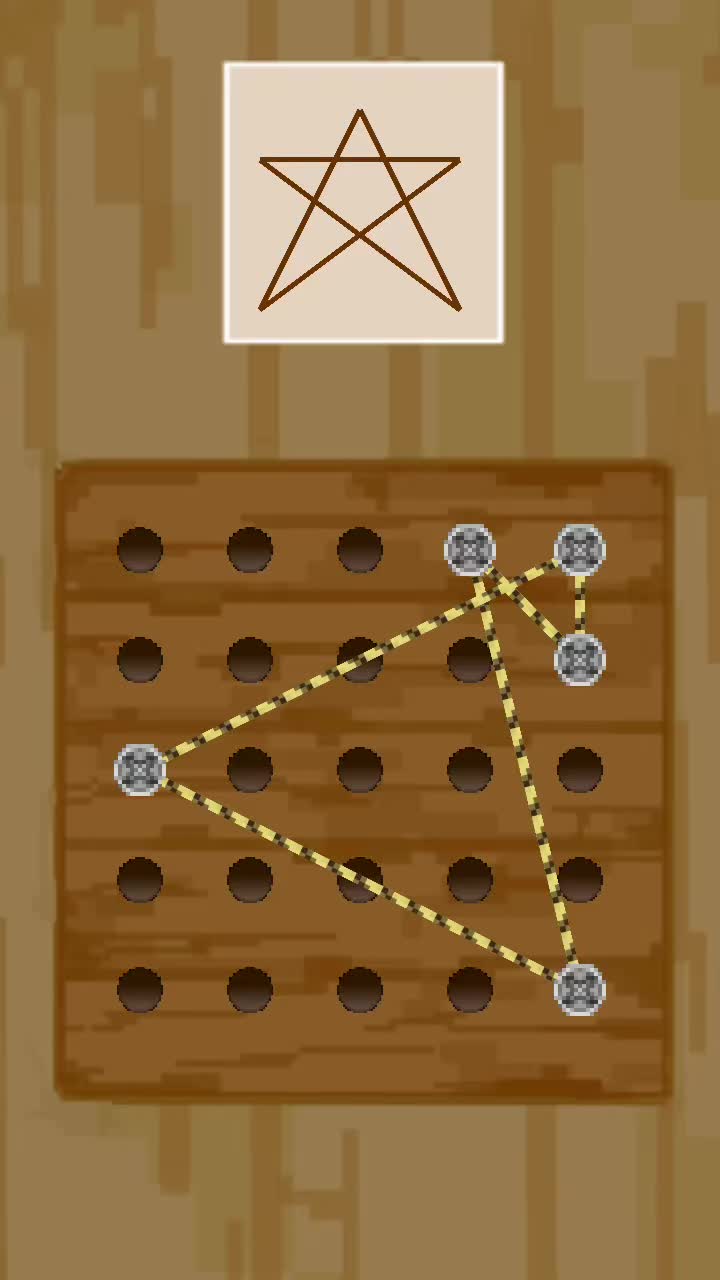Viewport: 720px width, 1280px height.
Task: Tap the empty hole in the bottom-left corner
Action: [x=140, y=990]
